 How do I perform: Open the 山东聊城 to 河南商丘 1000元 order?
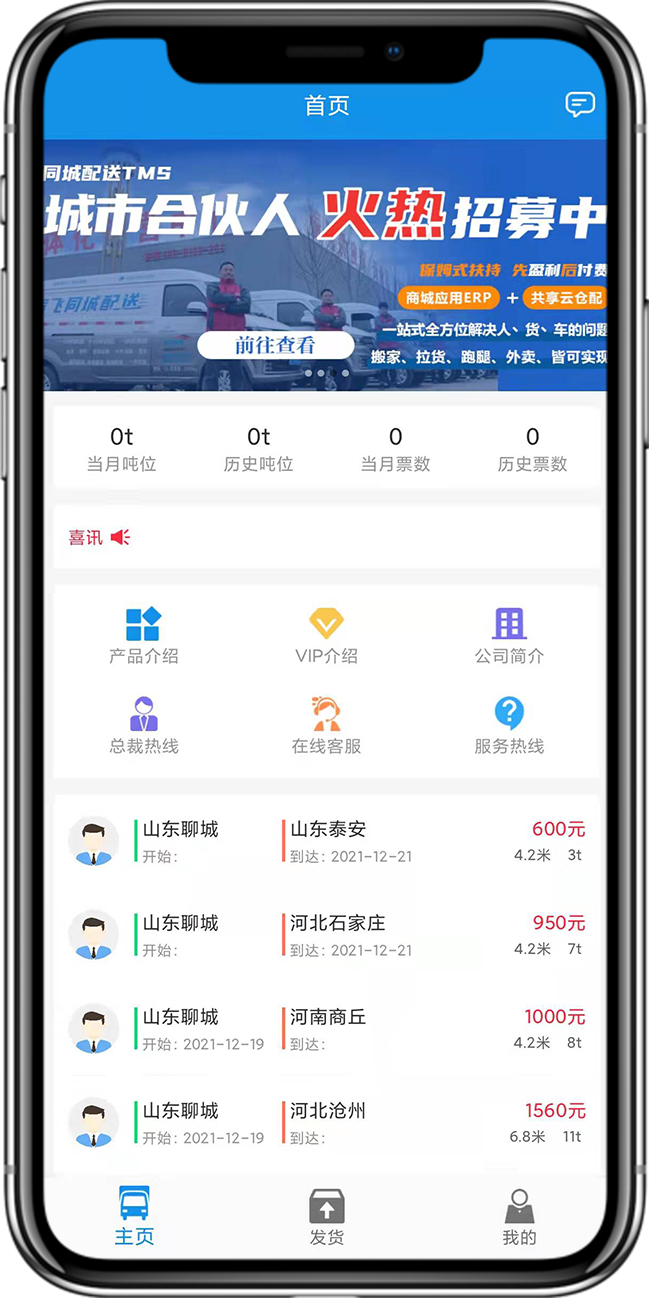click(x=326, y=1029)
